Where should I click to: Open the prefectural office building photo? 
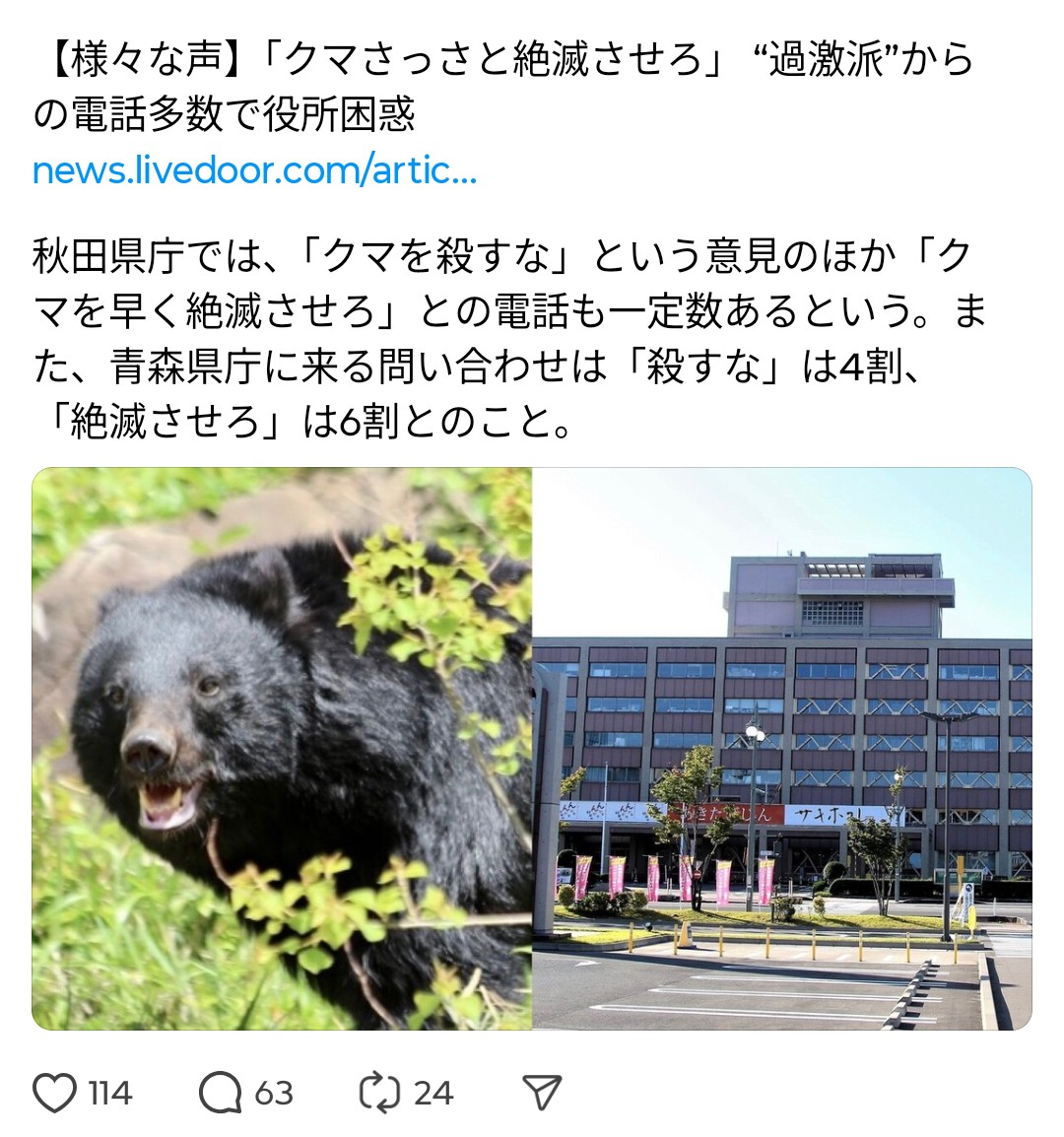pos(782,749)
